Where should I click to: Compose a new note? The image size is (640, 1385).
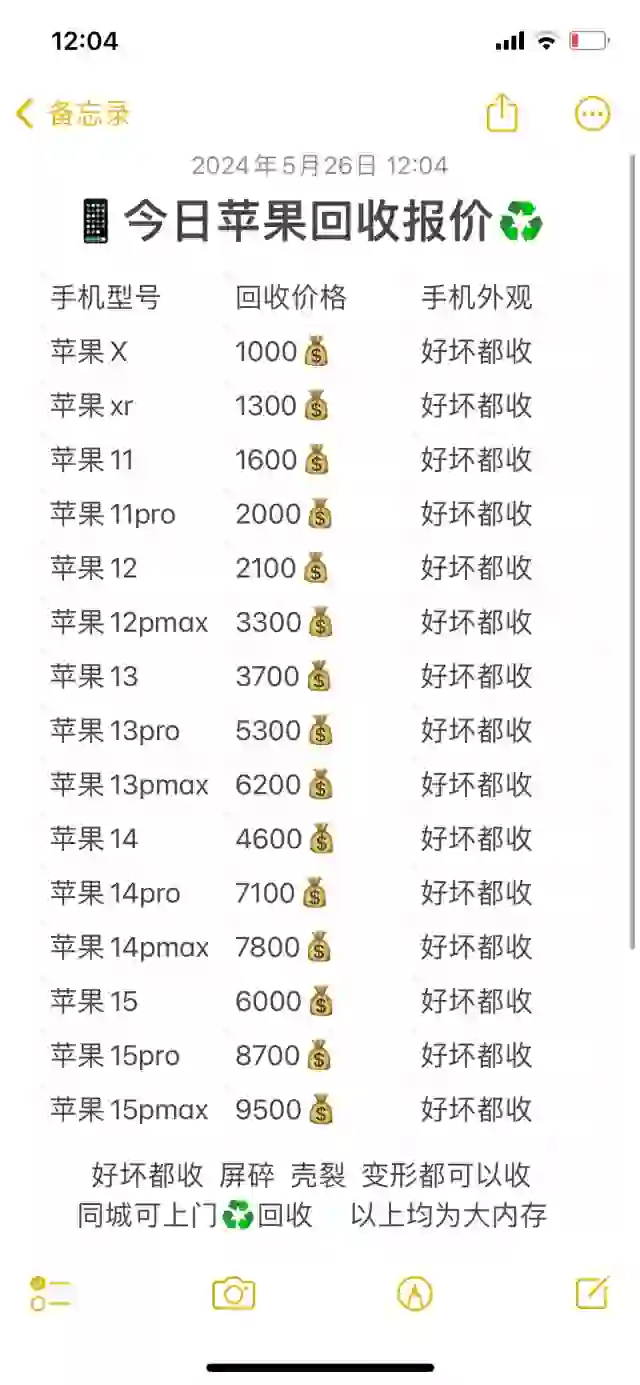[592, 1292]
